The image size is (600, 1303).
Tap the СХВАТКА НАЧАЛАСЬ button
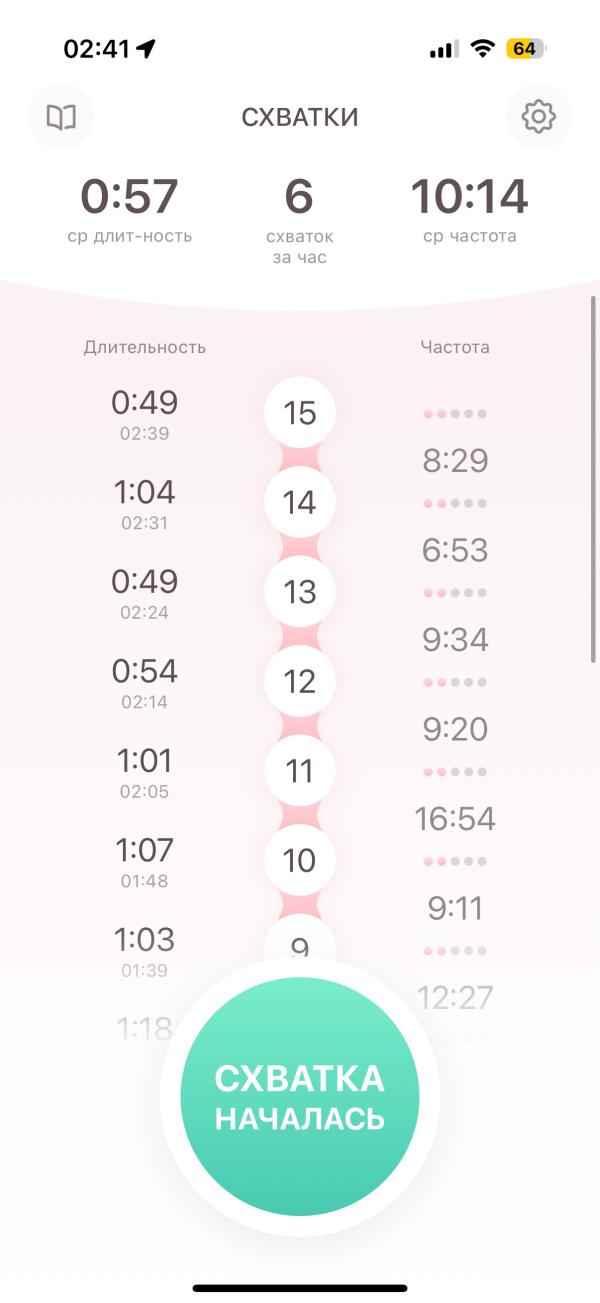[x=300, y=1096]
